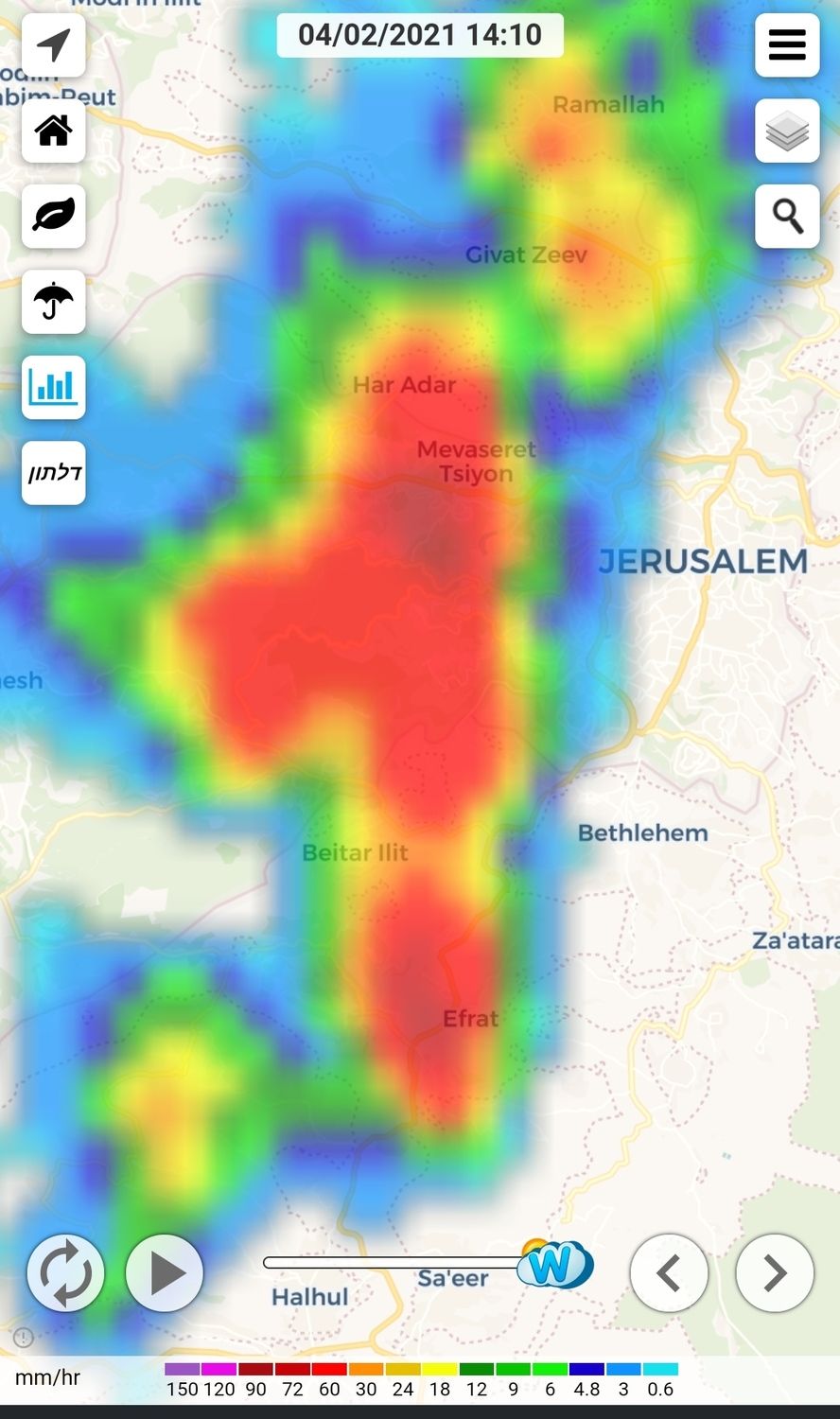Refresh the radar data
This screenshot has height=1419, width=840.
65,1272
